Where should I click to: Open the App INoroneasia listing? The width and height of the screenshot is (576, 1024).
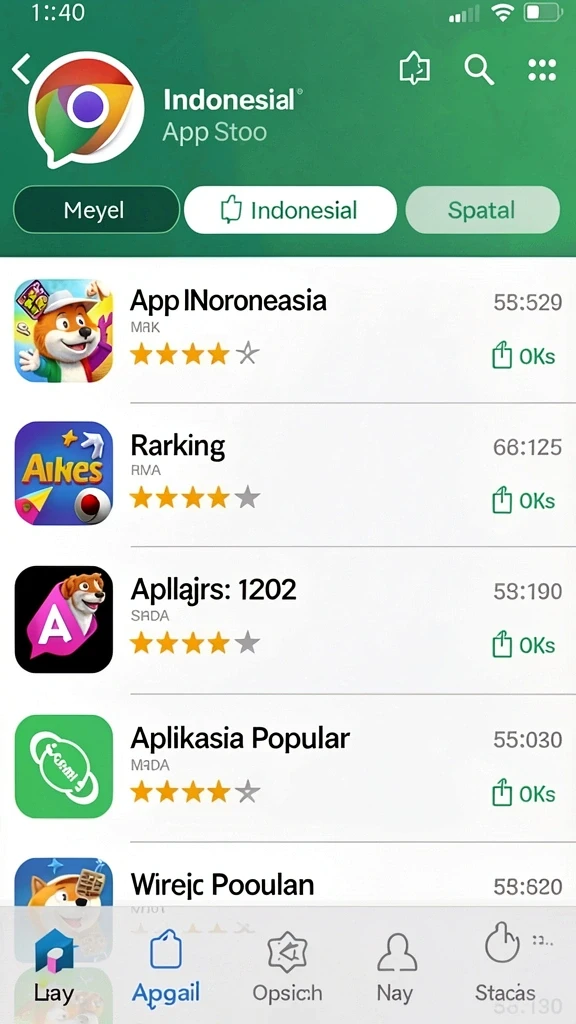coord(288,330)
